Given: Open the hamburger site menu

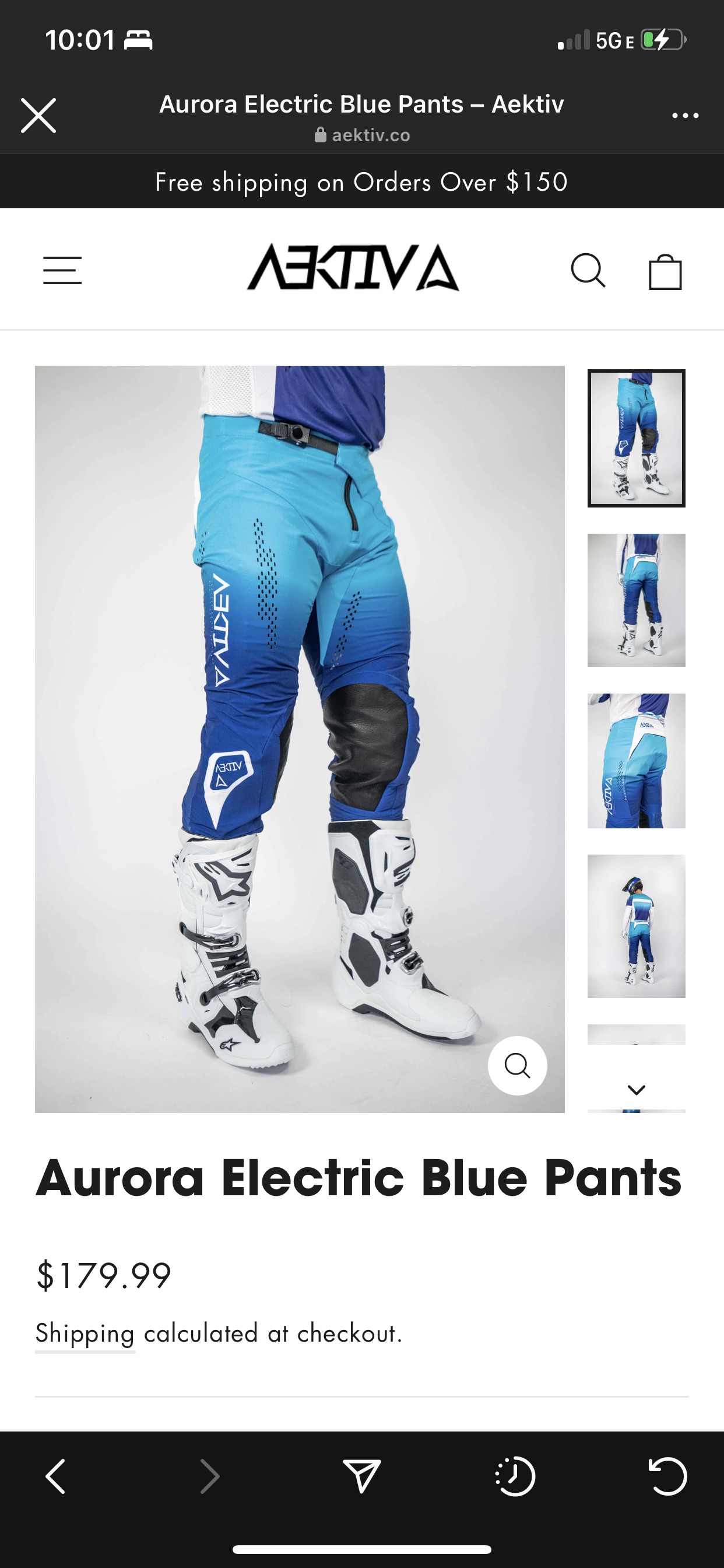Looking at the screenshot, I should click(x=62, y=270).
